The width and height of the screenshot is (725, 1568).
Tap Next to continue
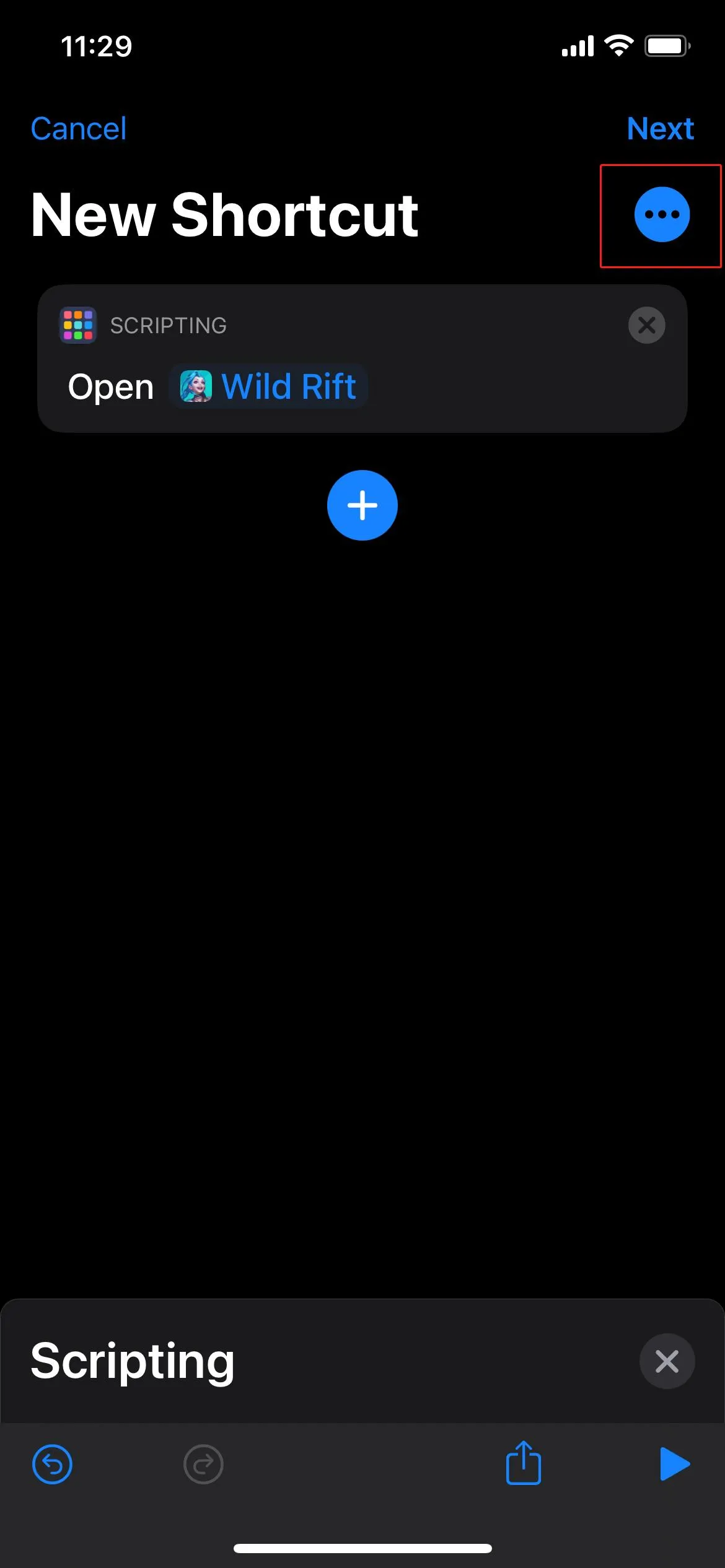659,129
